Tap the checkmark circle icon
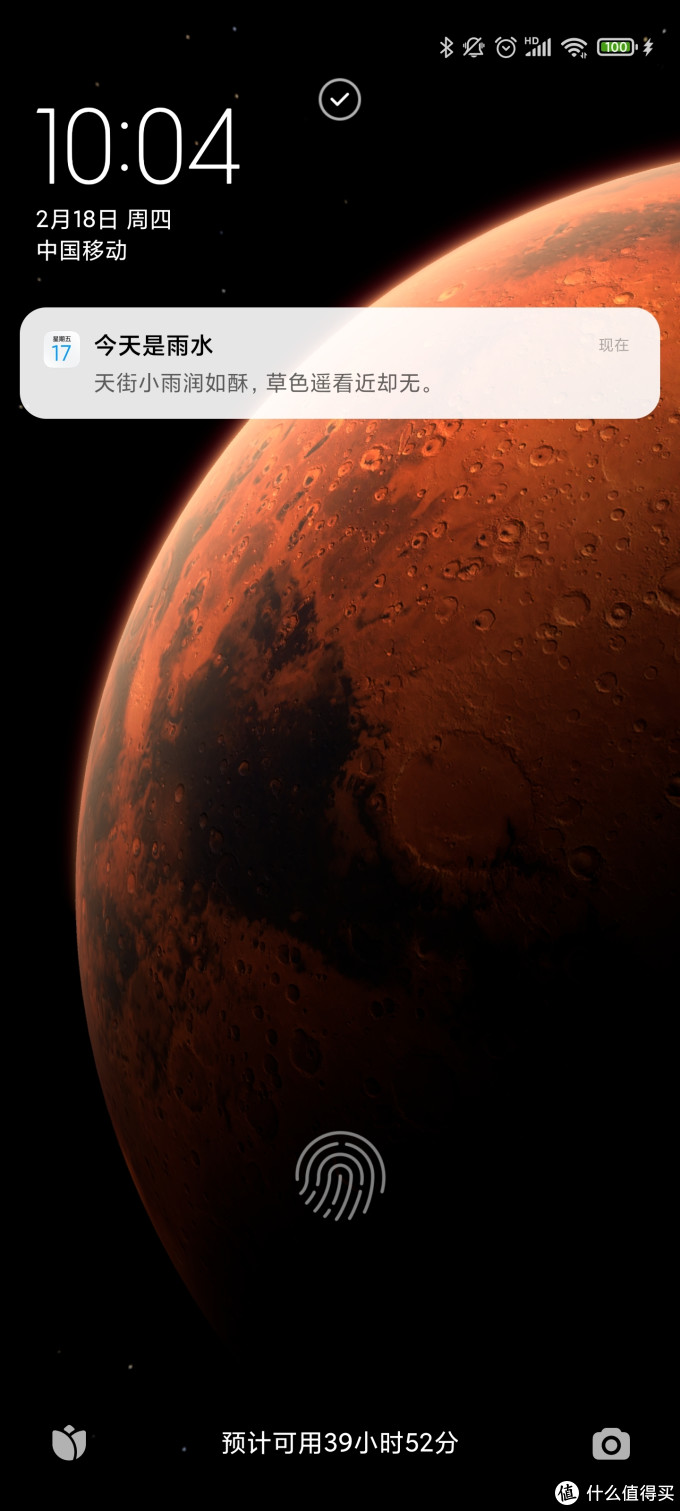The height and width of the screenshot is (1511, 680). (x=340, y=99)
